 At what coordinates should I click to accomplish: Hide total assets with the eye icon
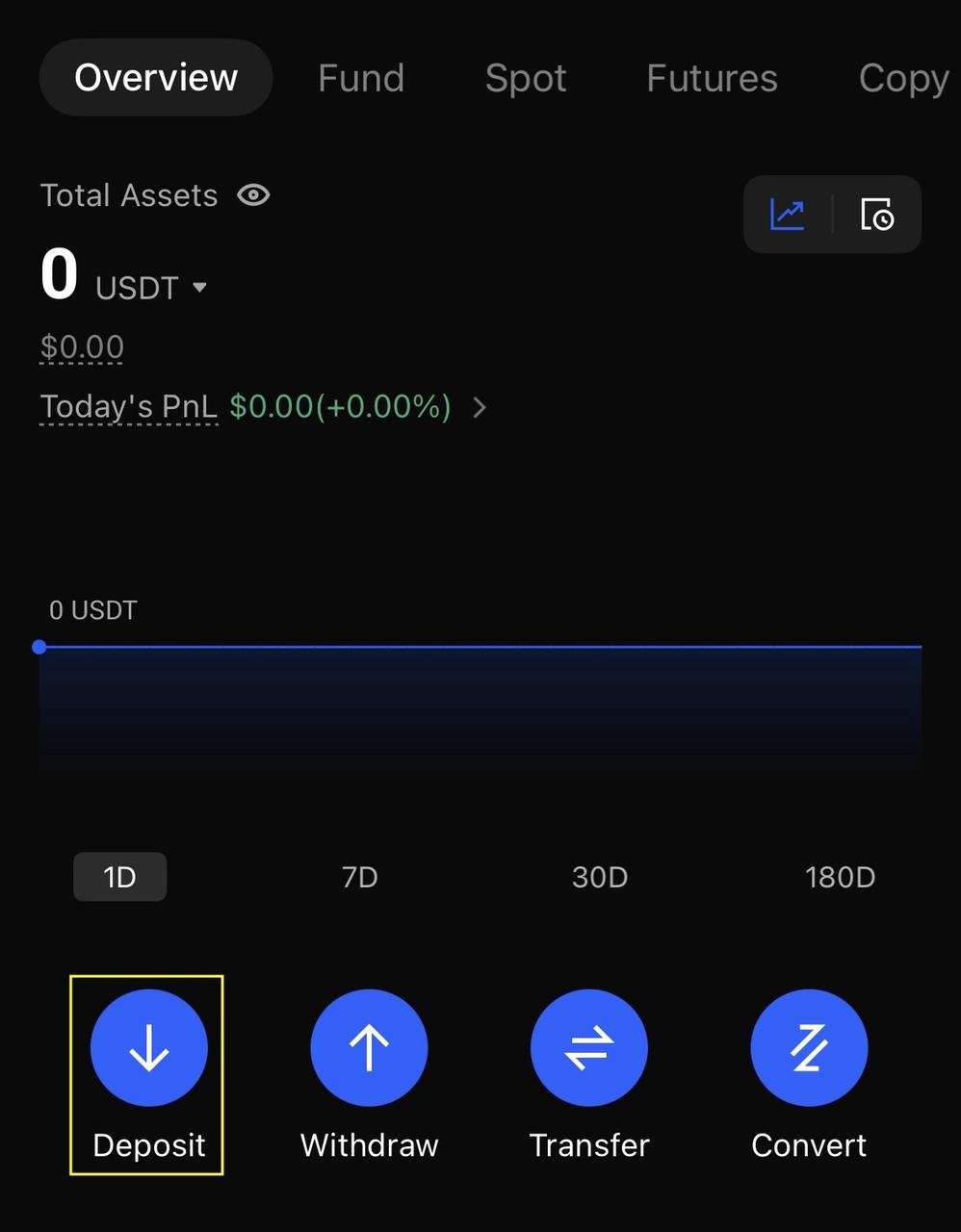pyautogui.click(x=253, y=195)
